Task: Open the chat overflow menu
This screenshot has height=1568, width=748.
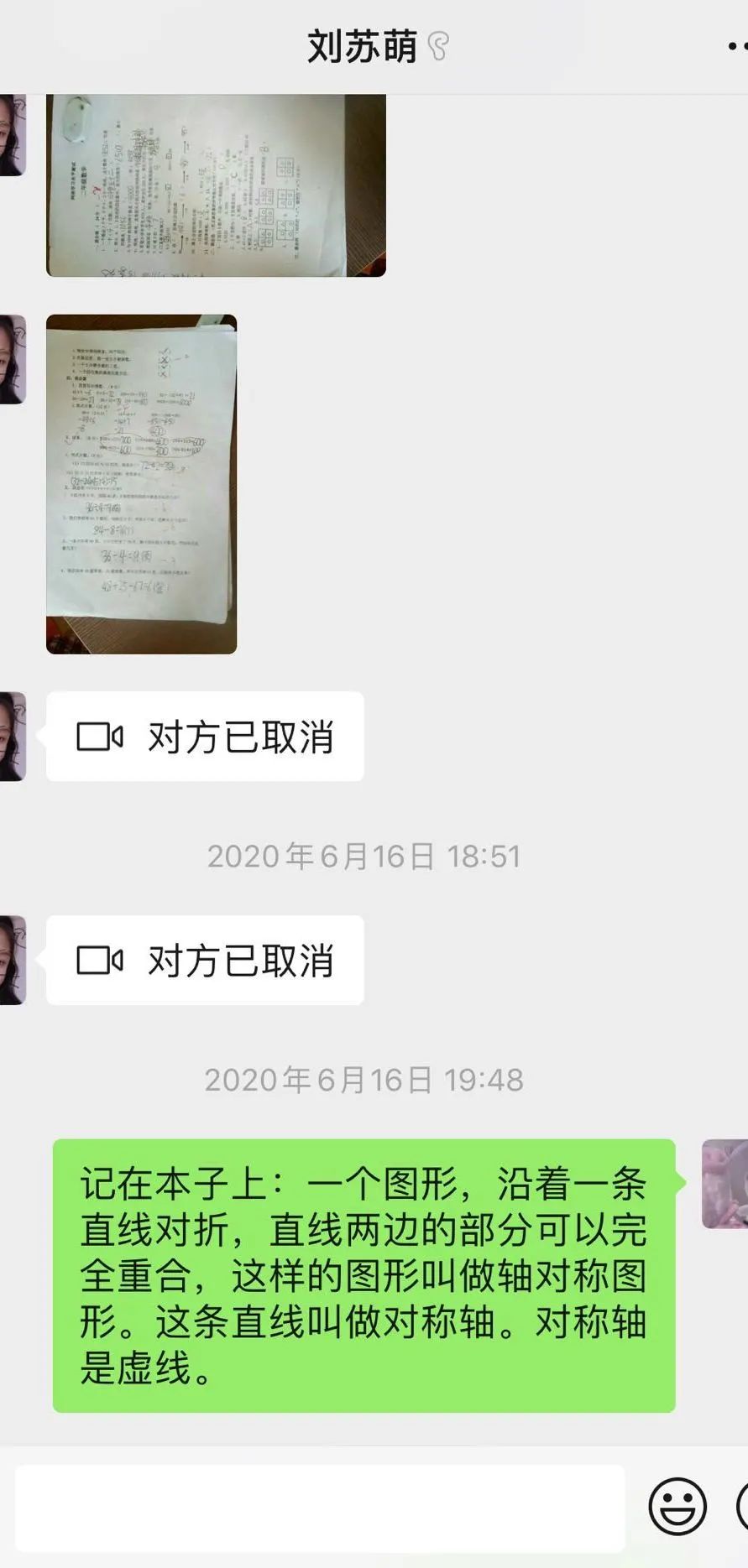Action: [x=736, y=47]
